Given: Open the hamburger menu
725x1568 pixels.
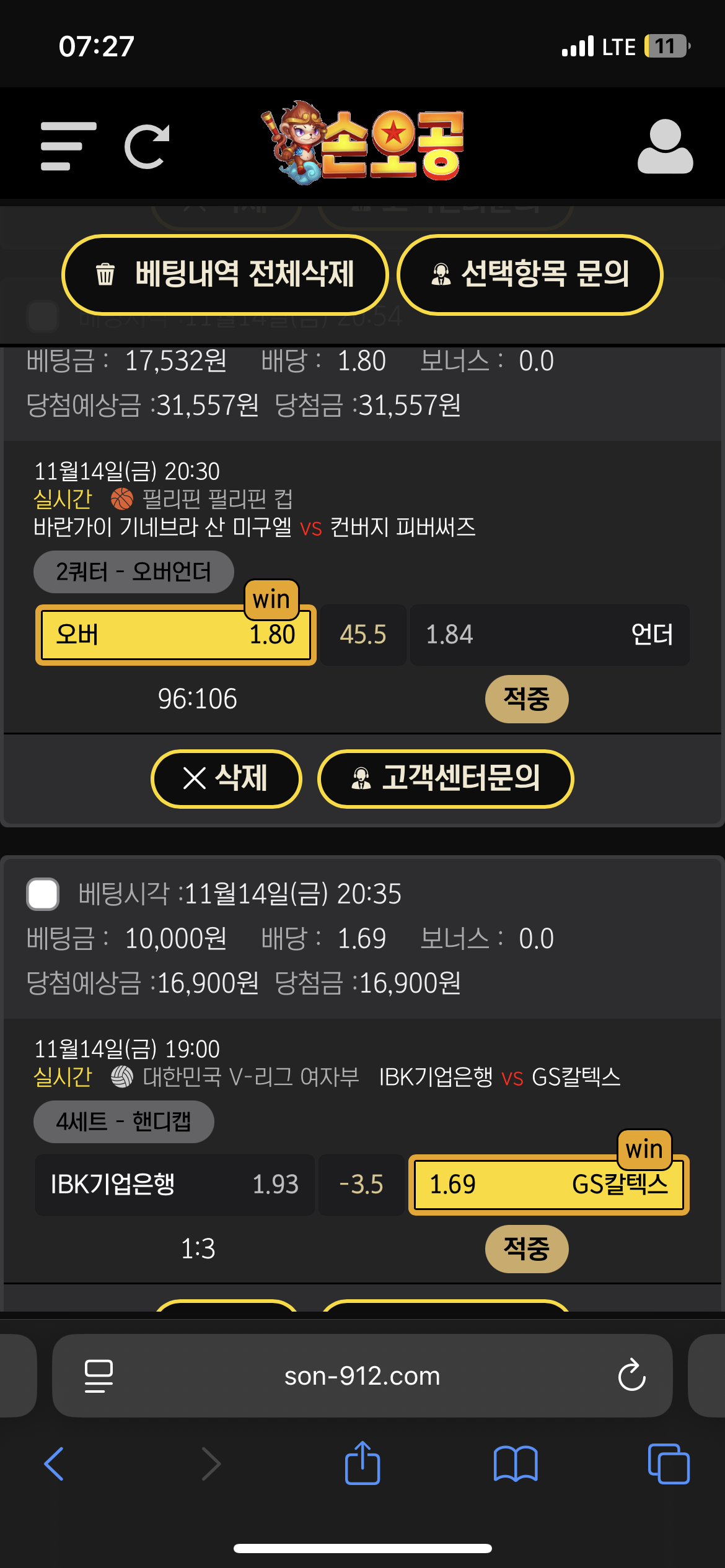Looking at the screenshot, I should click(68, 146).
